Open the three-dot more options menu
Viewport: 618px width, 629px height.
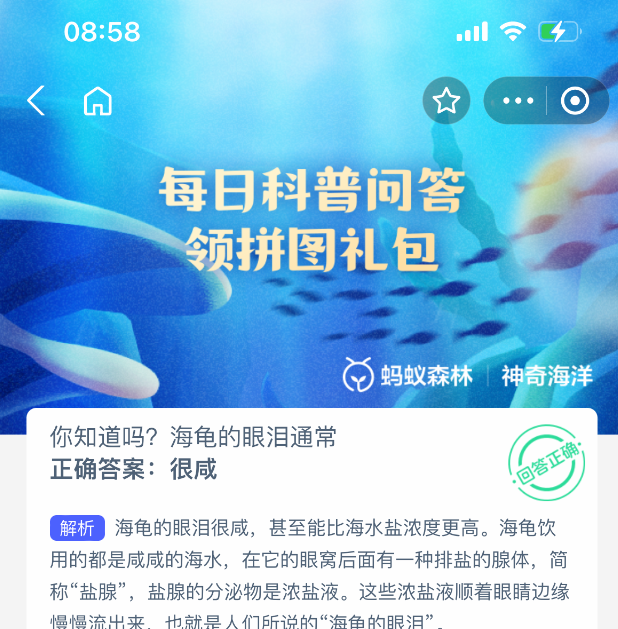point(517,101)
